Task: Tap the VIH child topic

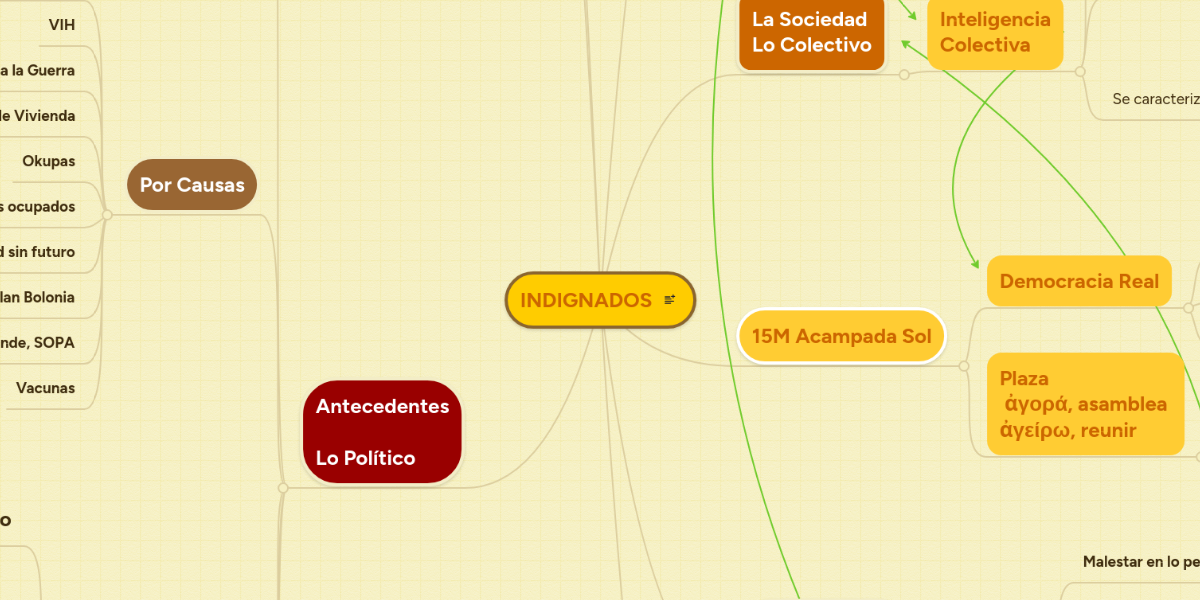Action: (61, 24)
